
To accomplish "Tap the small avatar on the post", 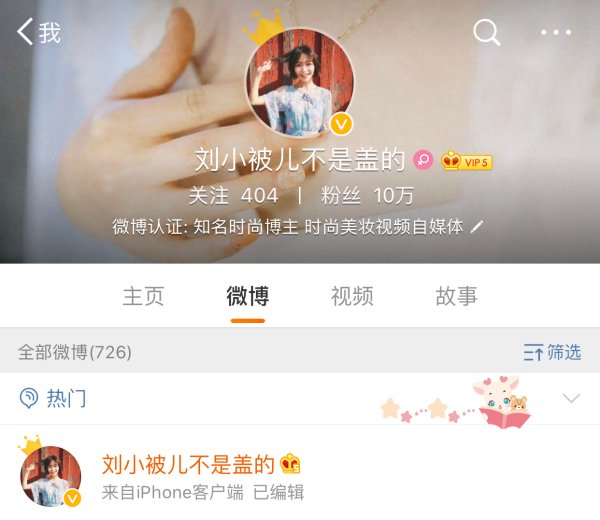I will [x=50, y=475].
